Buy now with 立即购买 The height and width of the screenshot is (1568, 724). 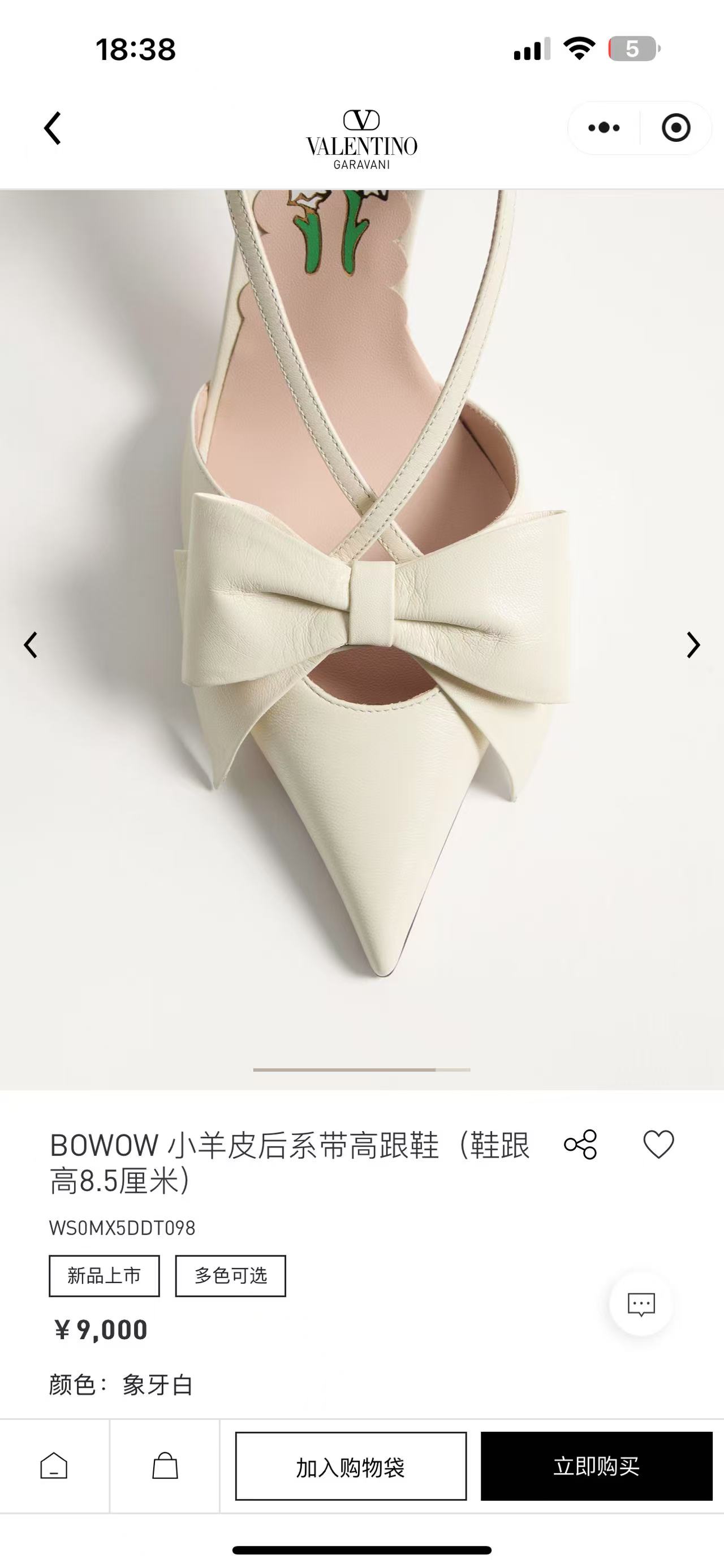point(596,1466)
